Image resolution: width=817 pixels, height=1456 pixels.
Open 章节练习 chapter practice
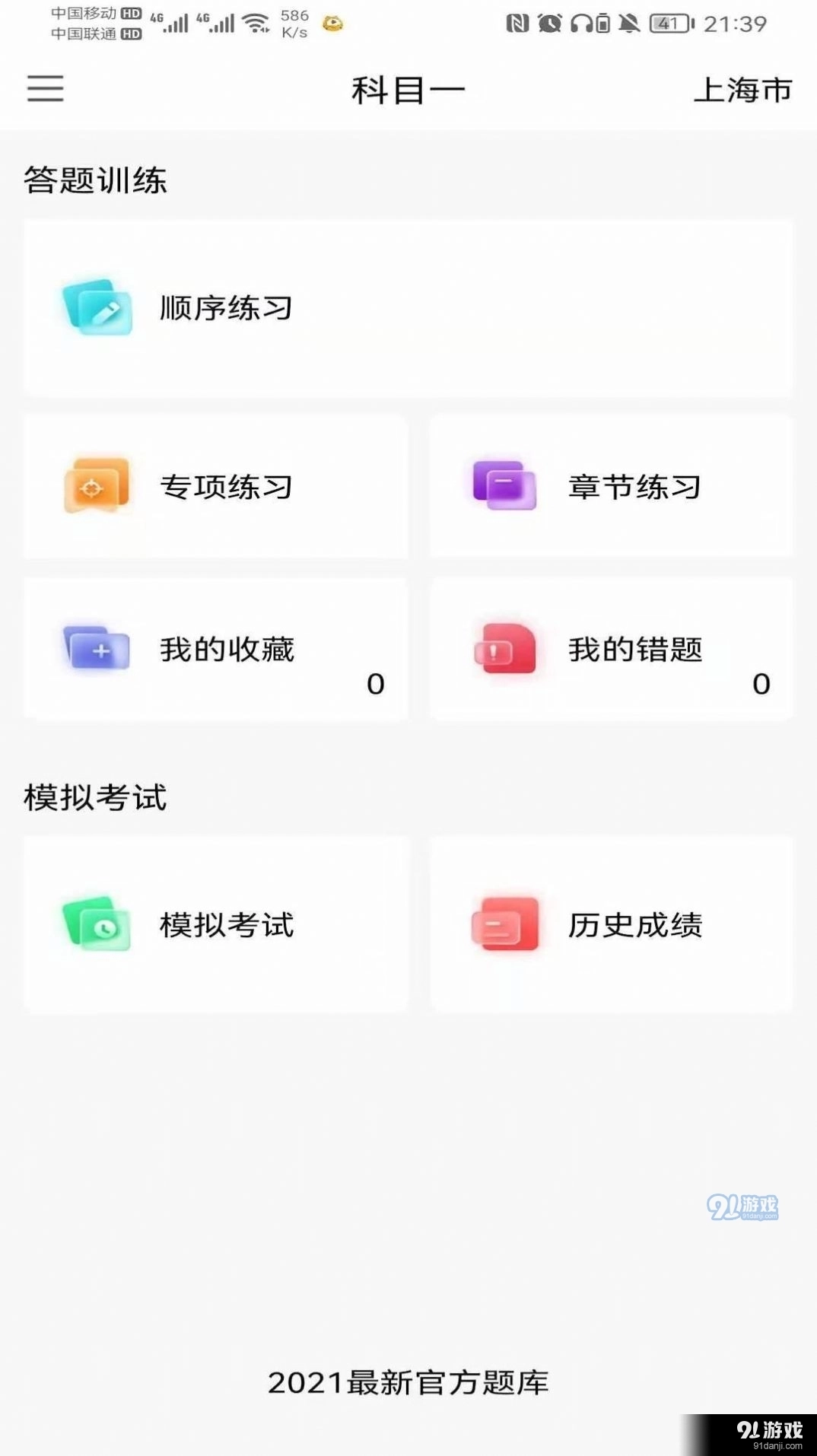[x=612, y=487]
